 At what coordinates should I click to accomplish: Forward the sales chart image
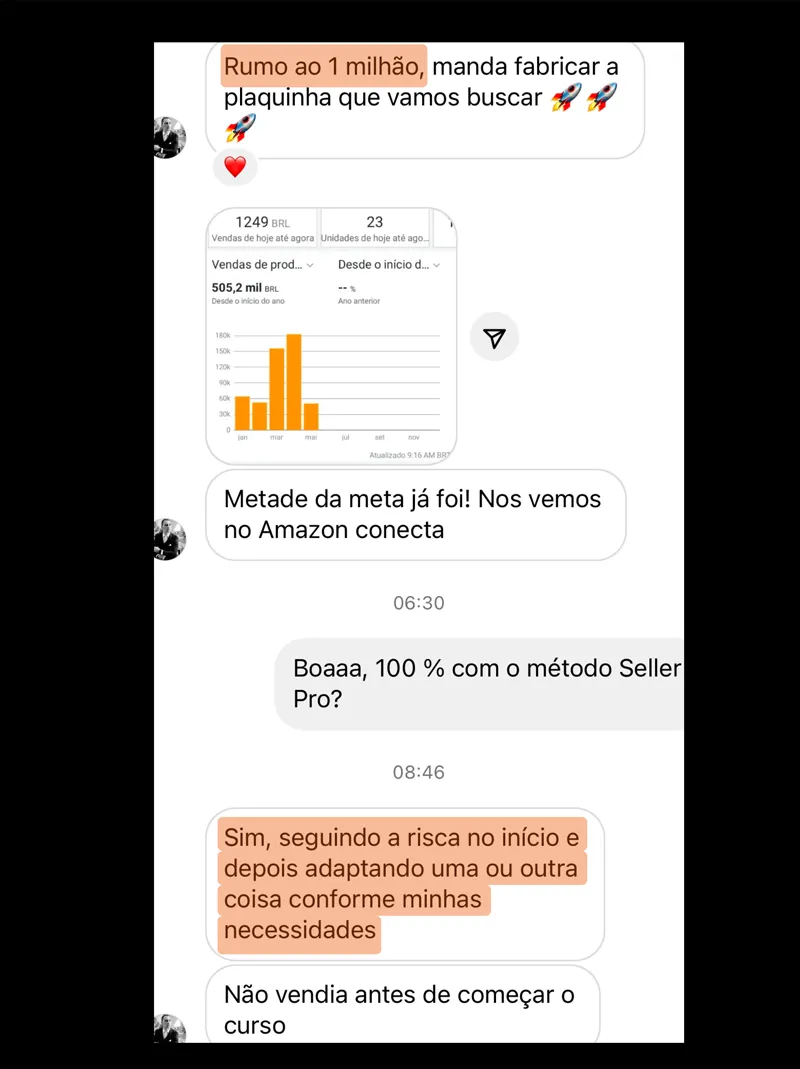pyautogui.click(x=494, y=338)
